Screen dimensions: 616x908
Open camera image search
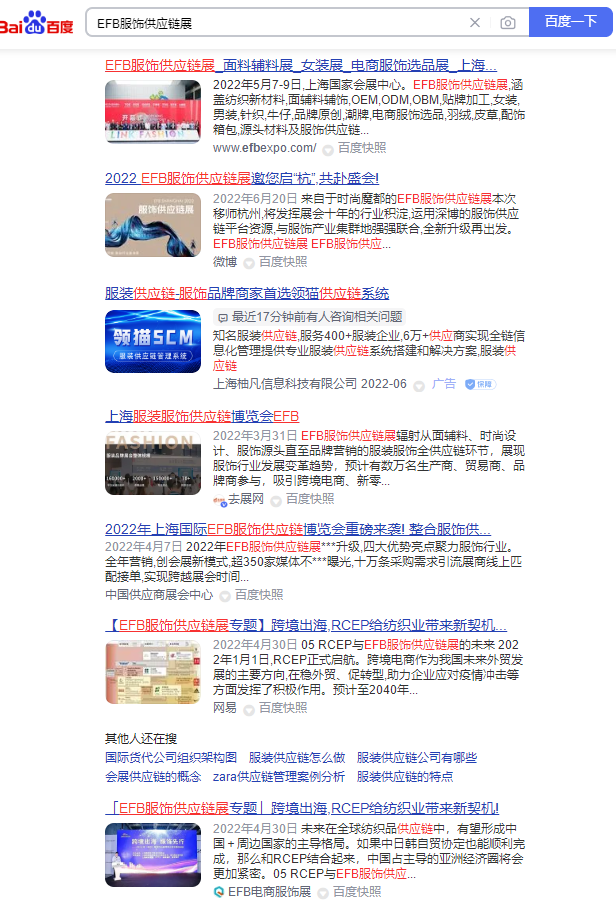click(x=508, y=23)
